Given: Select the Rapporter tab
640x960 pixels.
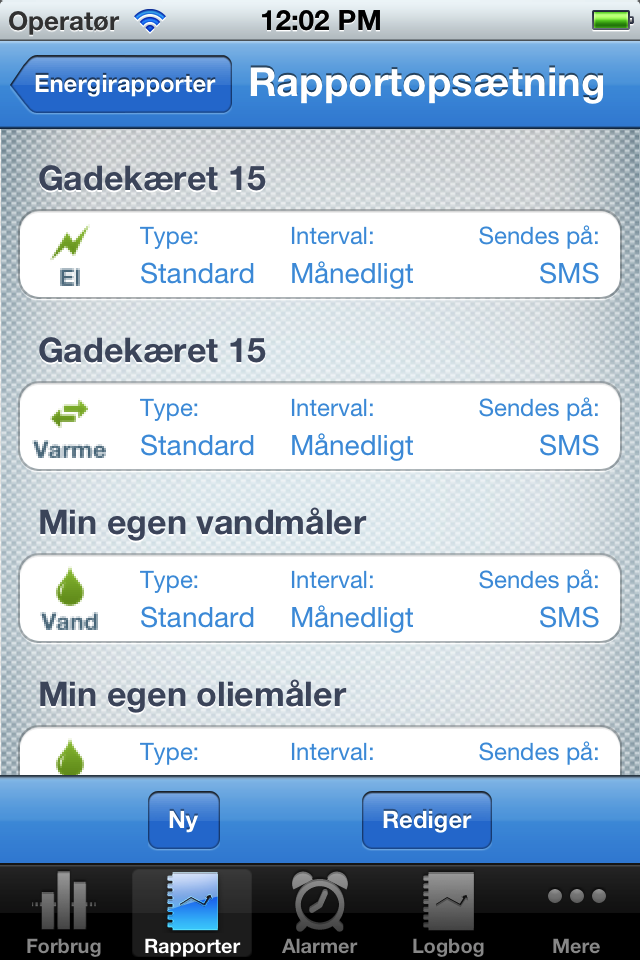Looking at the screenshot, I should [x=192, y=914].
